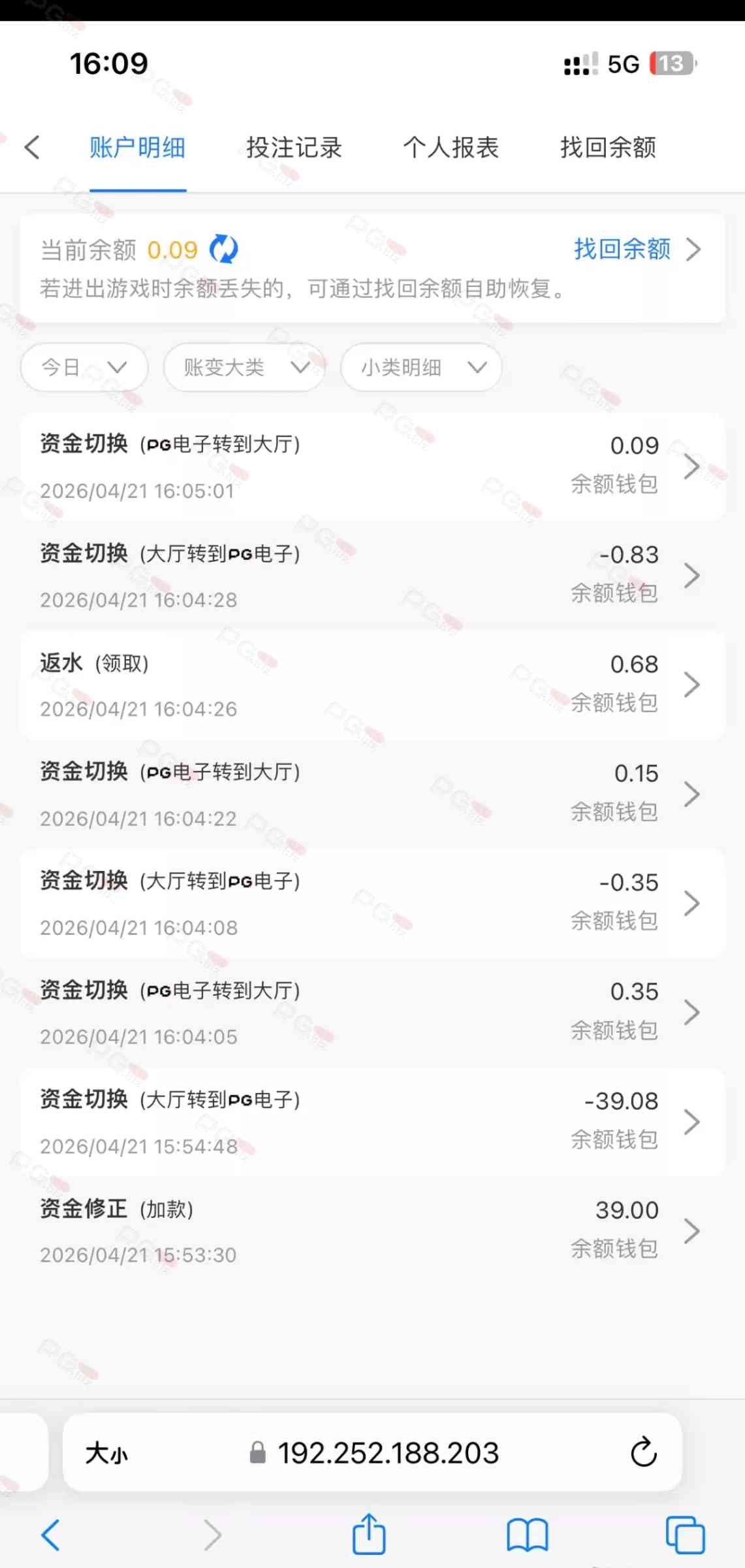This screenshot has height=1568, width=745.
Task: Go back using the header arrow
Action: click(x=32, y=148)
